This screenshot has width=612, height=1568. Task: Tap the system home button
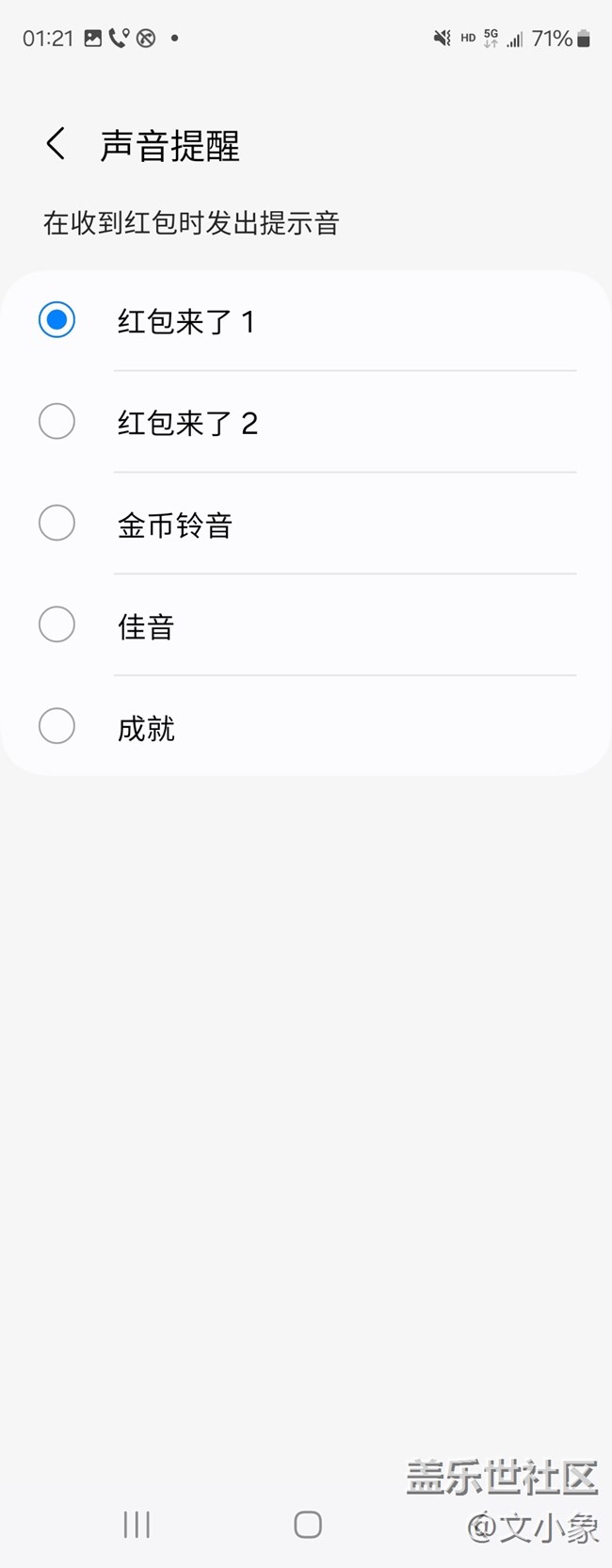coord(308,1525)
